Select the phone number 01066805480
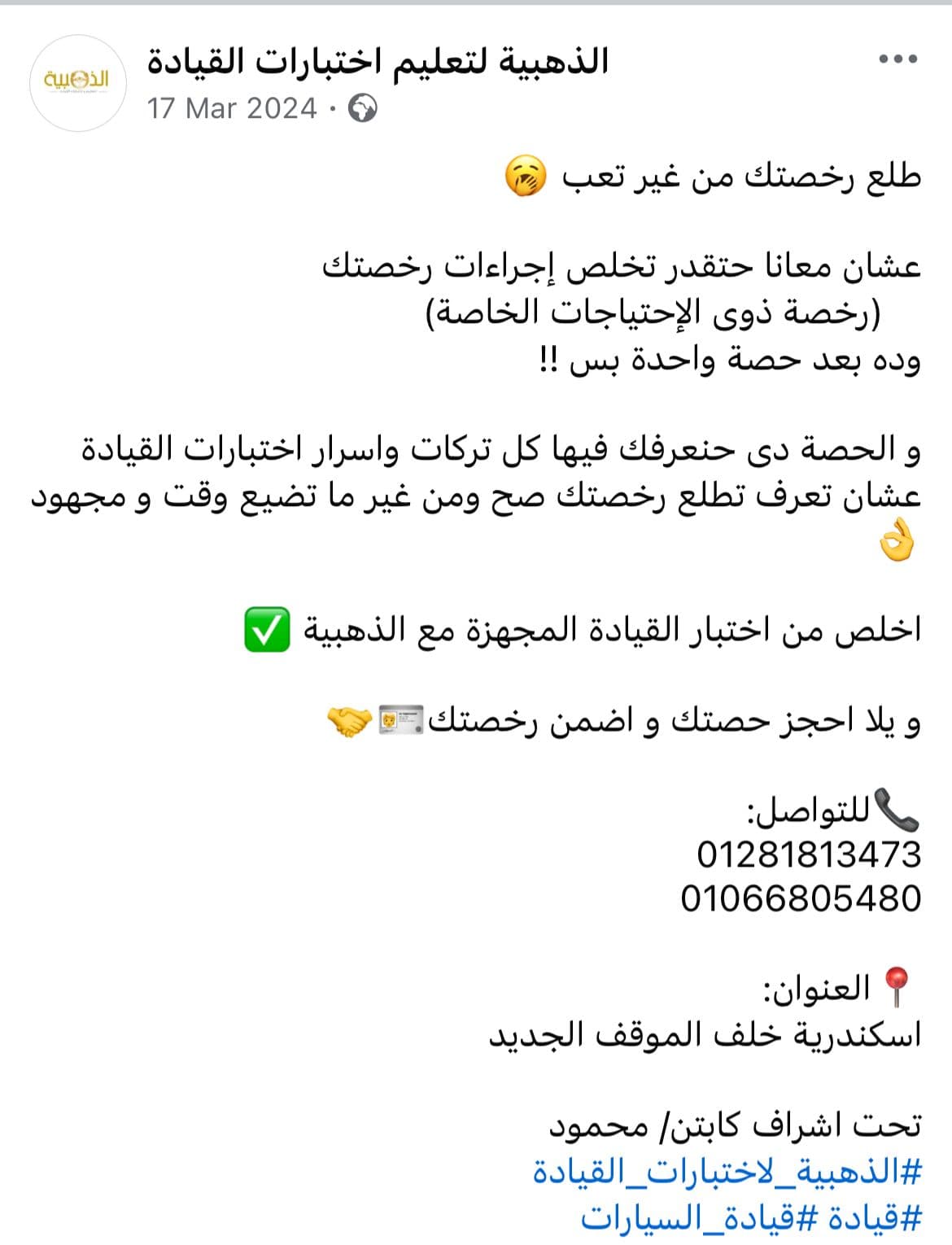This screenshot has width=952, height=1245. point(806,900)
